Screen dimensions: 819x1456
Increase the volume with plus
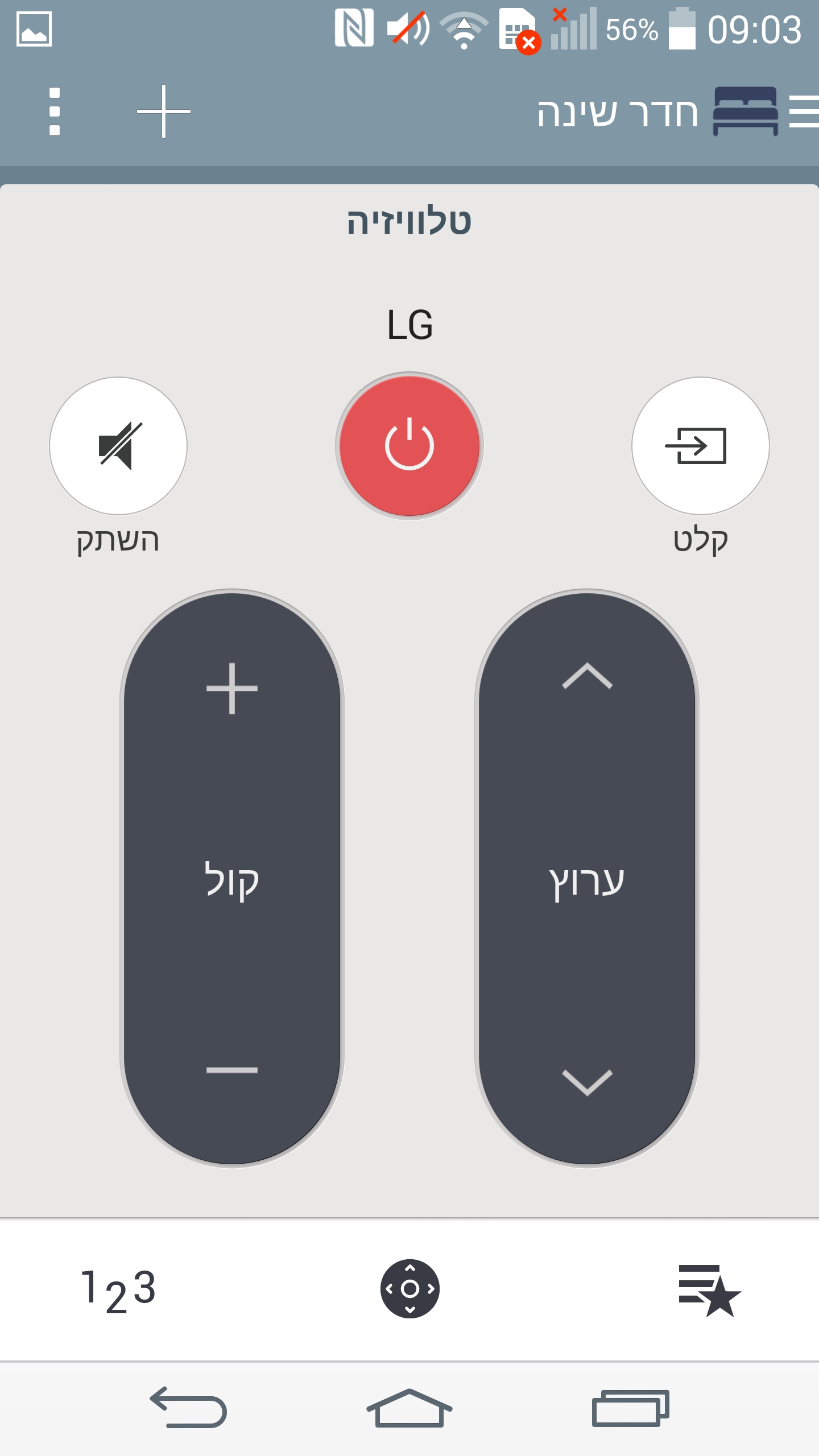232,688
